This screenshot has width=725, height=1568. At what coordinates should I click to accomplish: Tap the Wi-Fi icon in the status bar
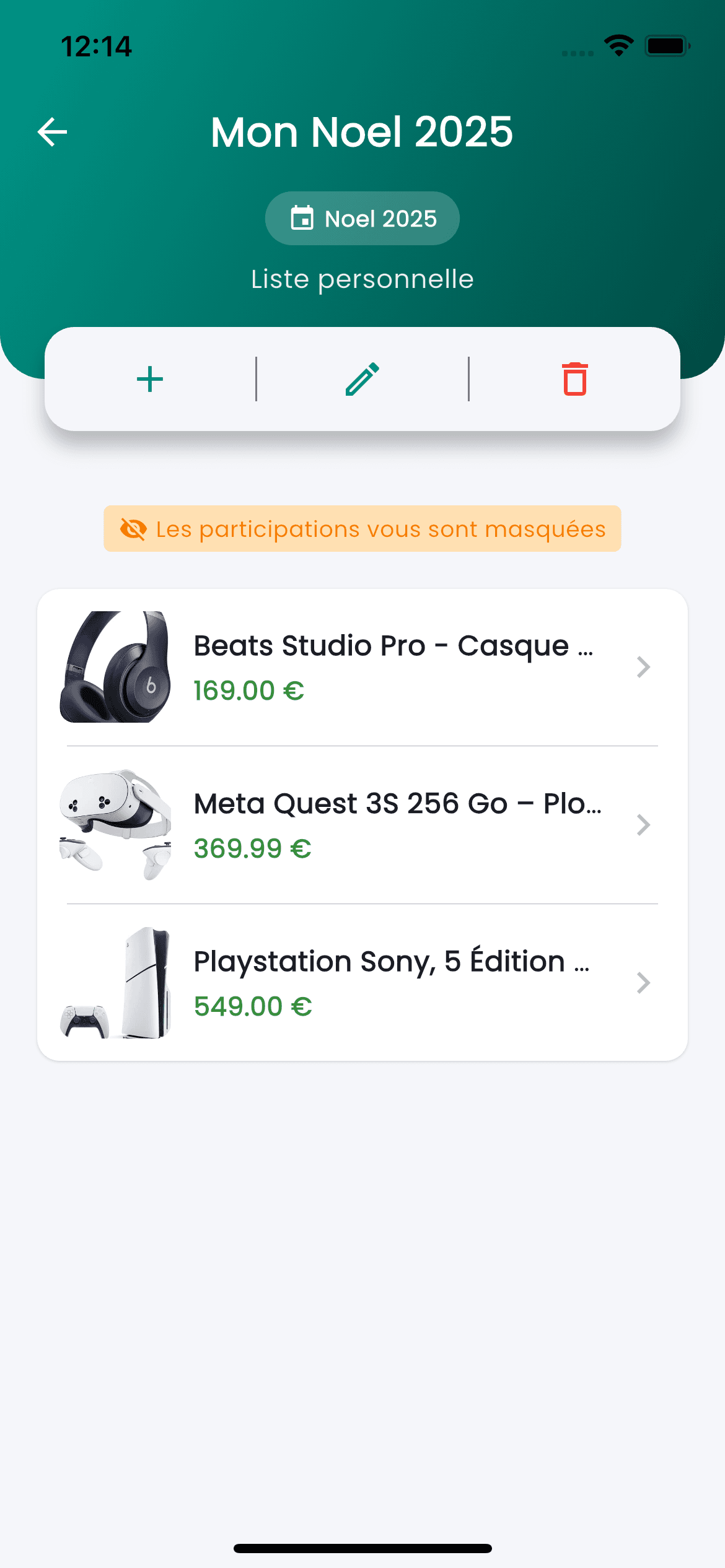(618, 44)
